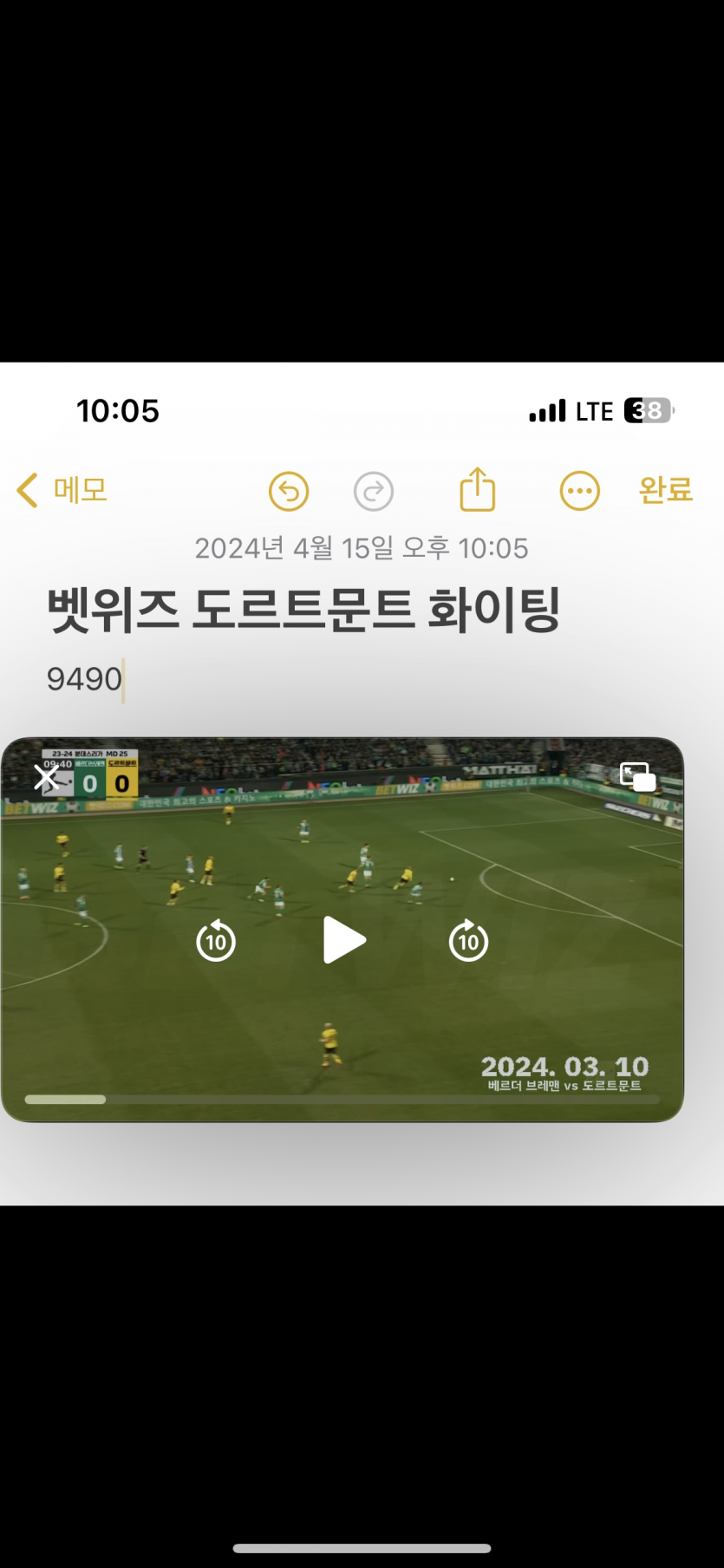Redo the last edit
Screen dimensions: 724x1568
click(374, 492)
